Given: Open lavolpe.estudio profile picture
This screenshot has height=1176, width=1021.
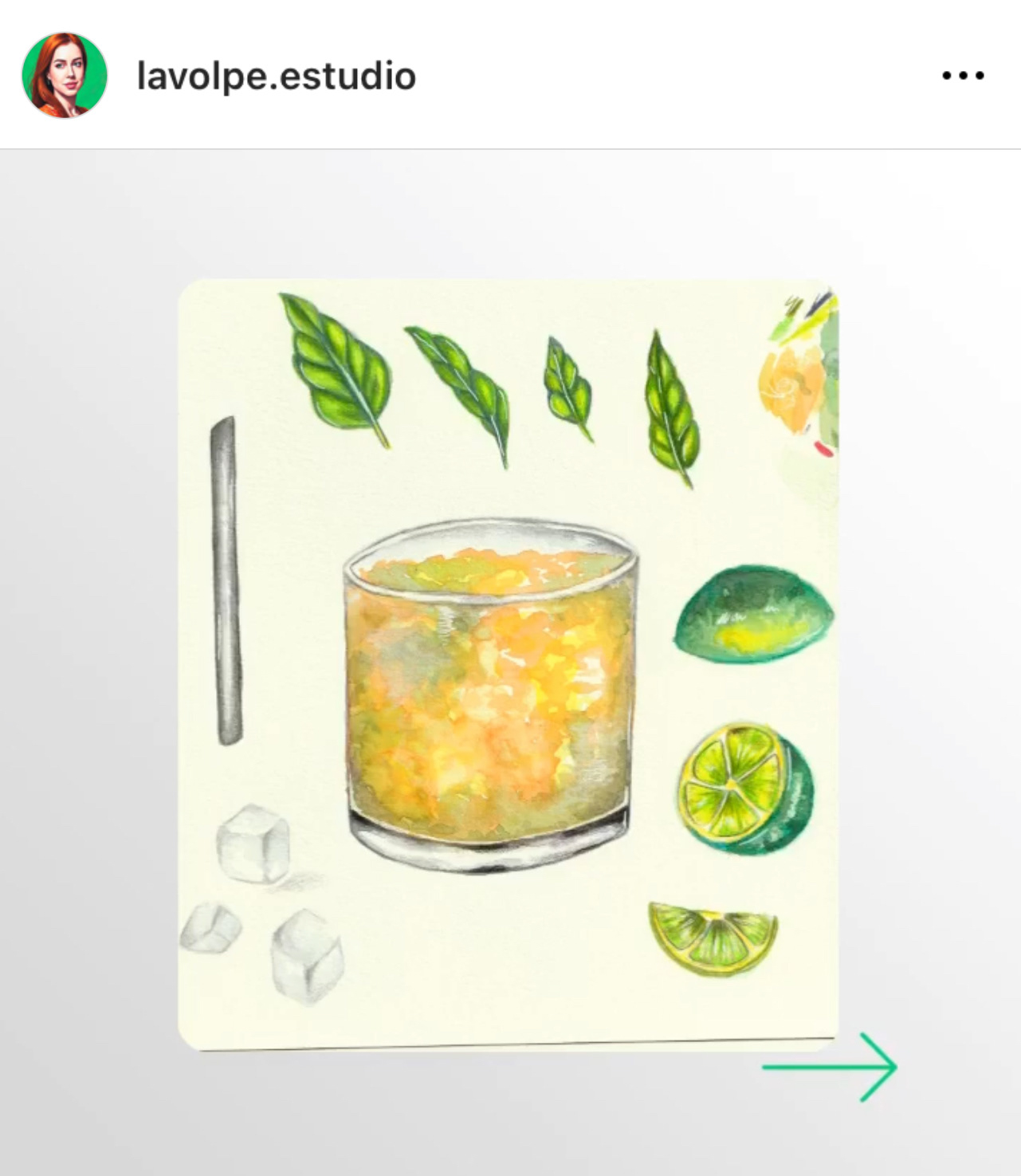Looking at the screenshot, I should [64, 76].
